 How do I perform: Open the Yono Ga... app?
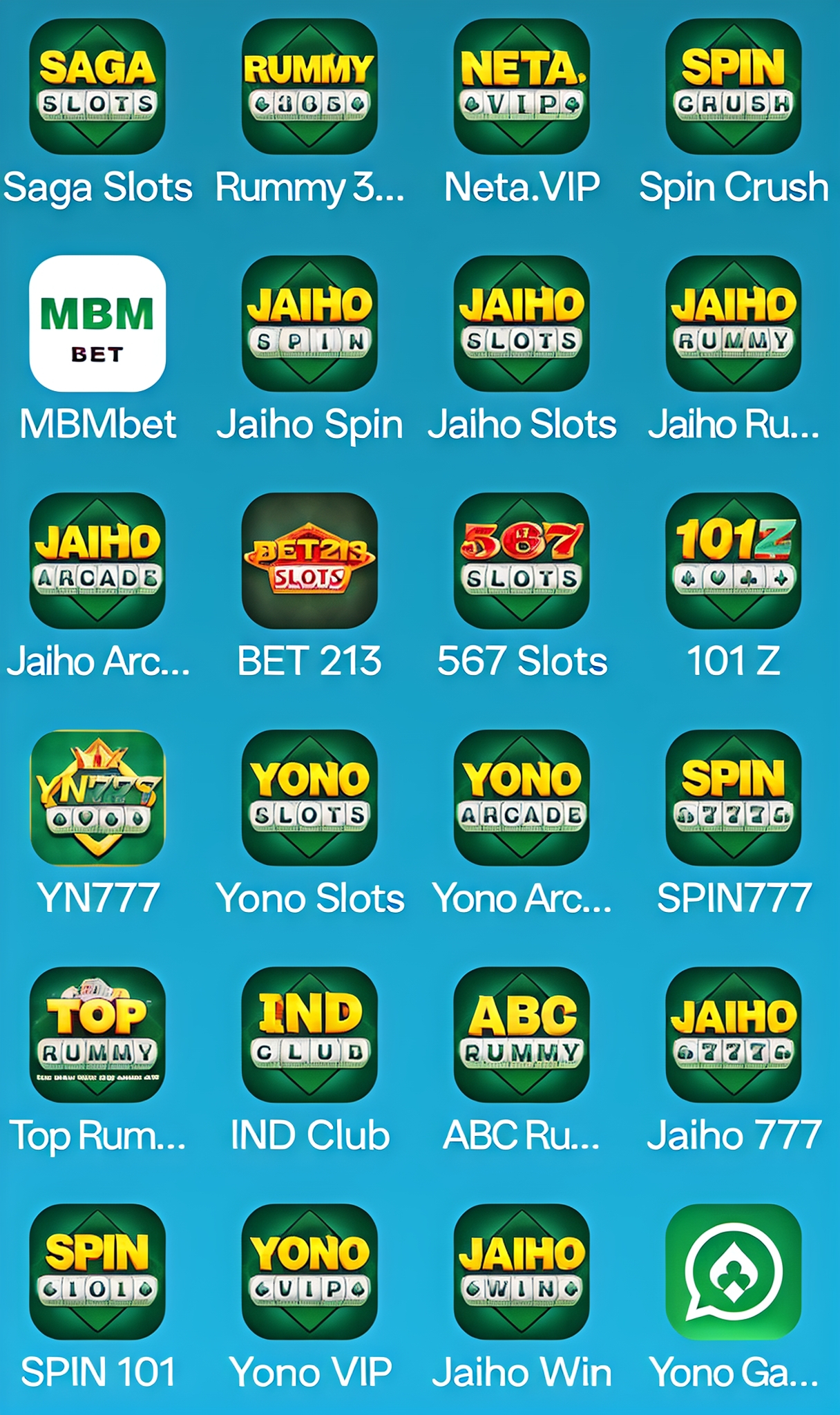pos(734,1271)
